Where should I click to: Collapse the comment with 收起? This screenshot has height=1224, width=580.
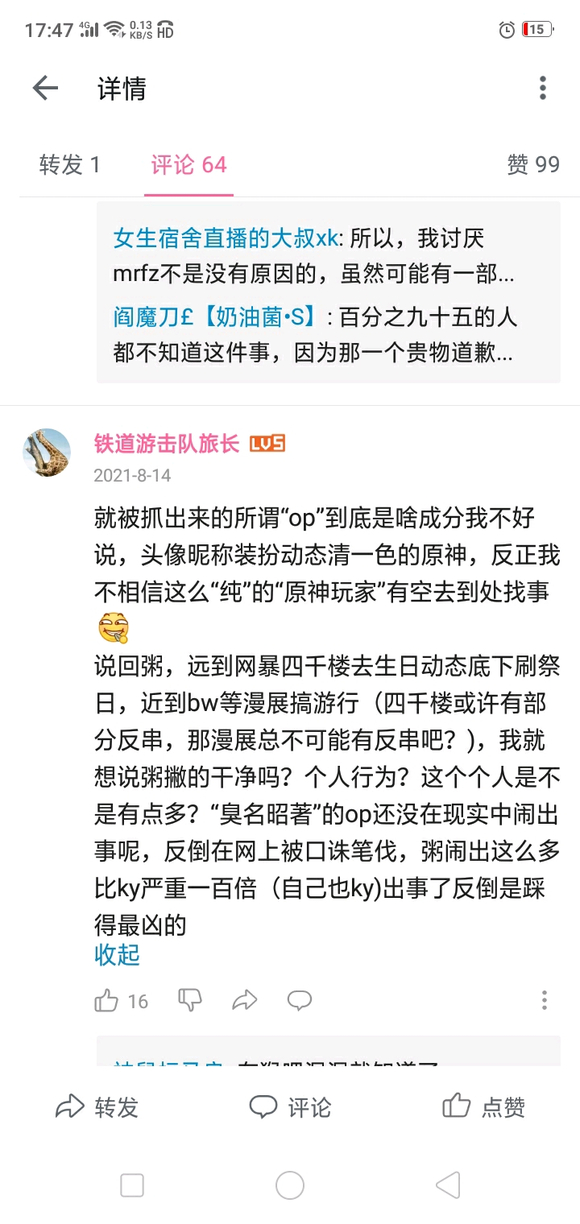(117, 954)
